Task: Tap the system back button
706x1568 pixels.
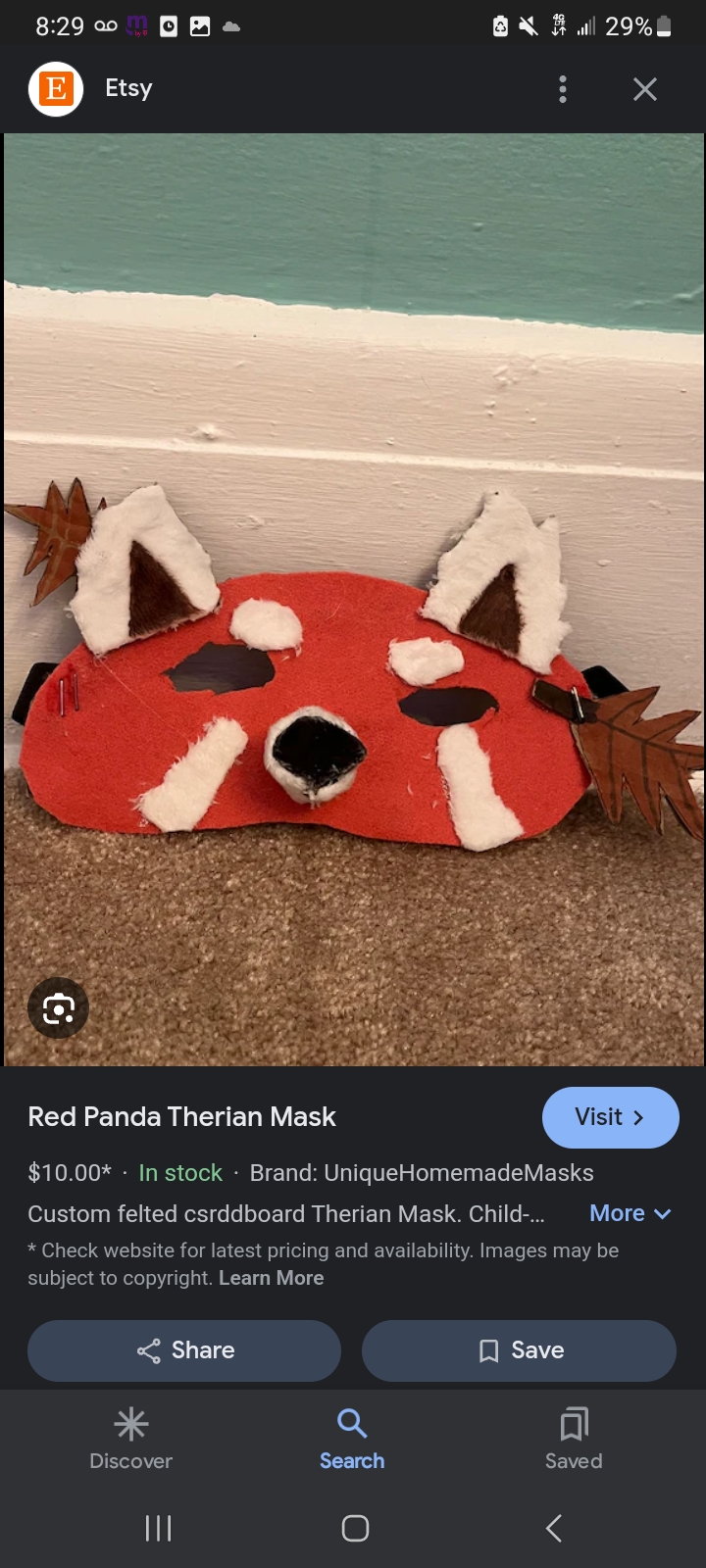Action: [x=553, y=1528]
